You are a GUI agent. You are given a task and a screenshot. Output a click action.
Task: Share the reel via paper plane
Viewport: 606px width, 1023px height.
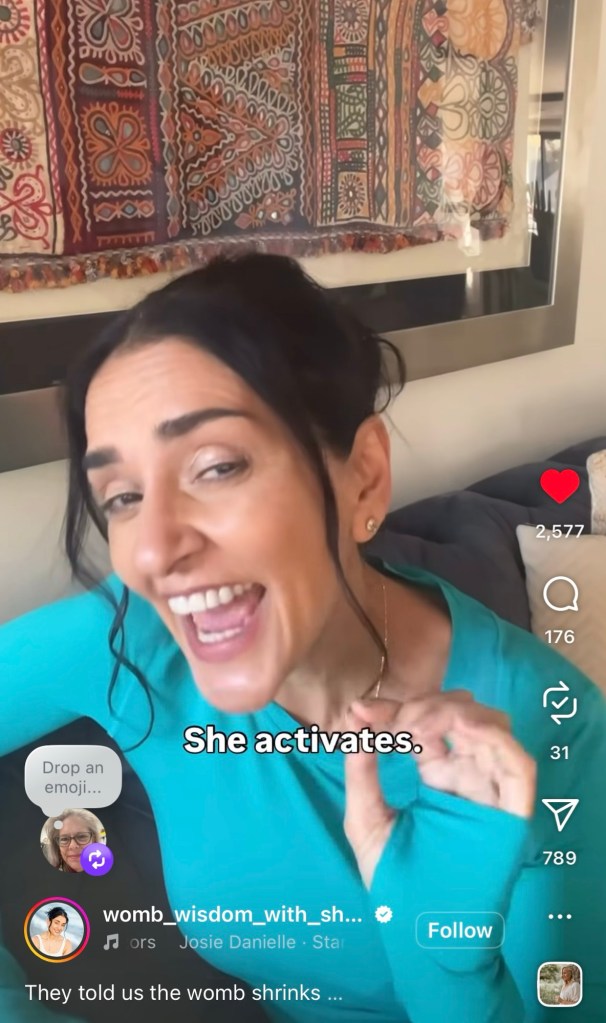tap(560, 815)
